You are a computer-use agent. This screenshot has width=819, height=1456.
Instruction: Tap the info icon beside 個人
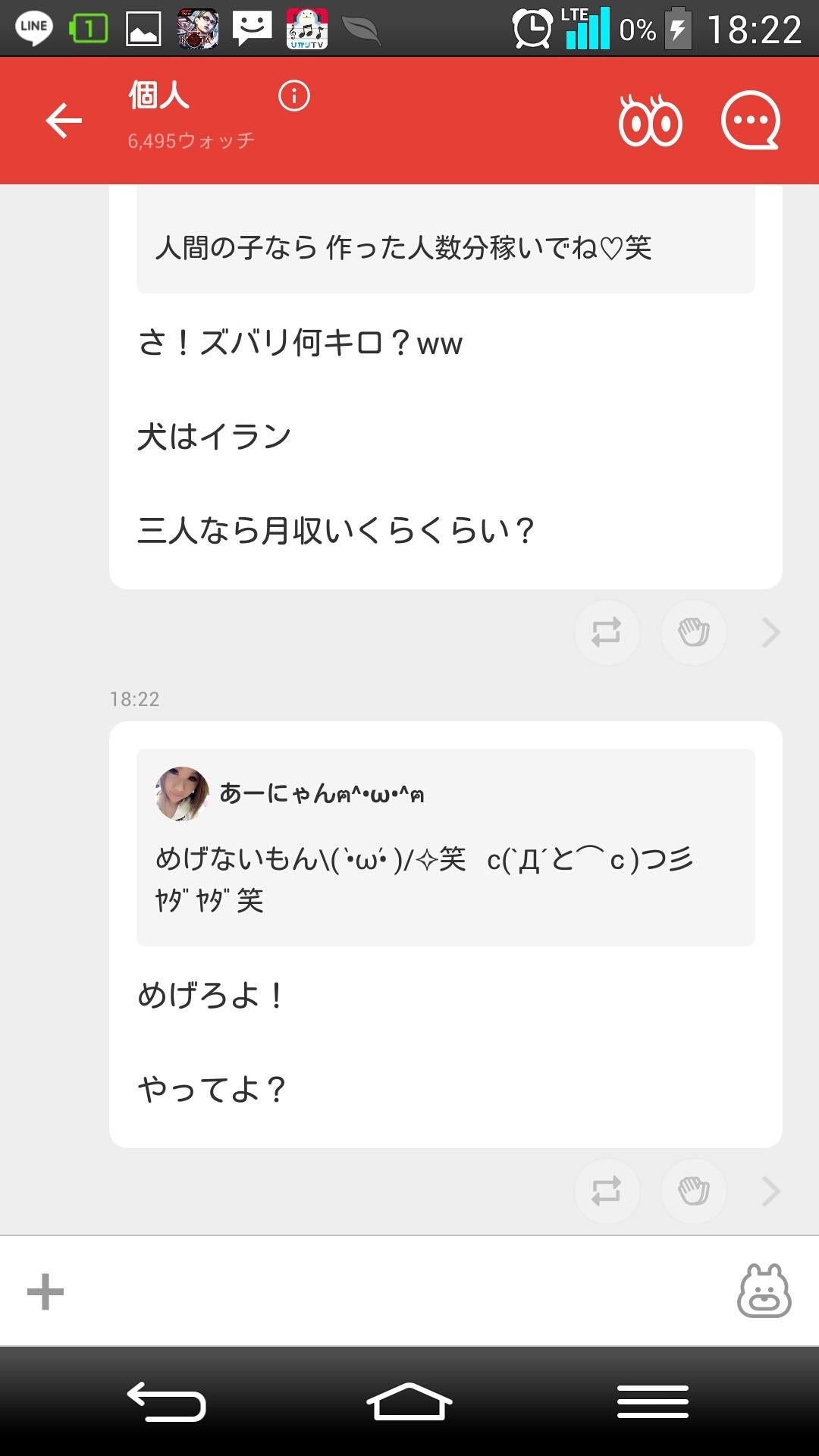[295, 97]
